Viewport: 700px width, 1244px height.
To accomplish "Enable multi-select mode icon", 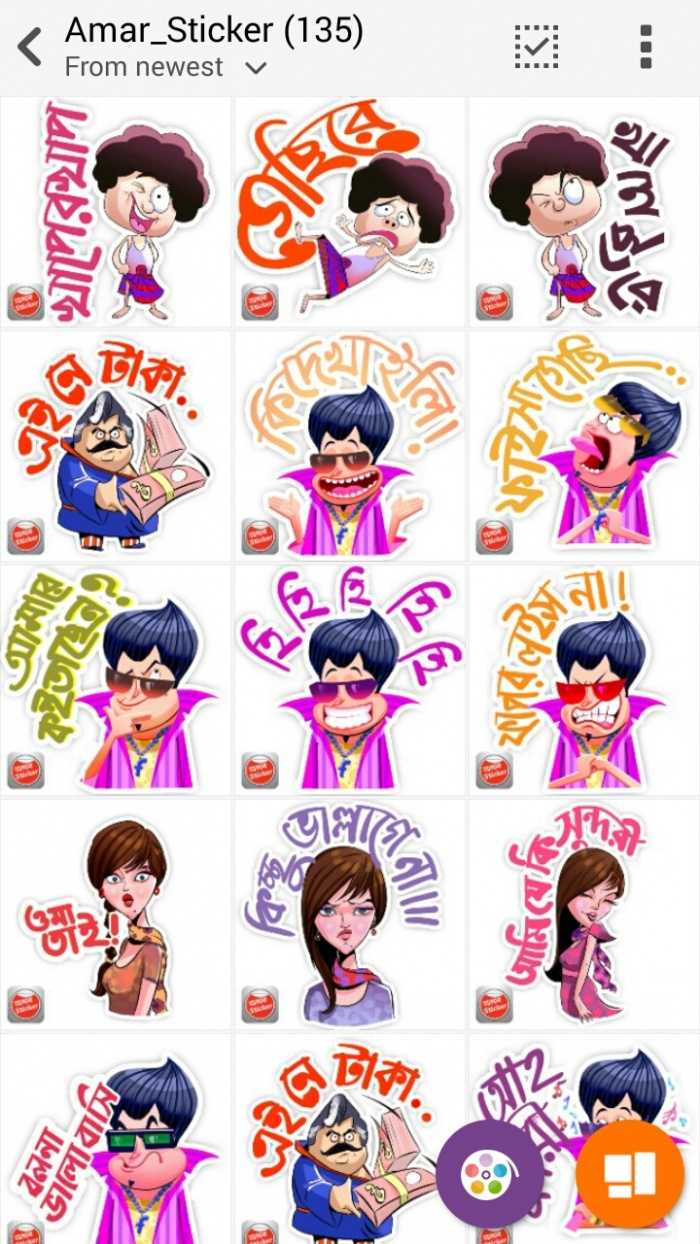I will pyautogui.click(x=537, y=46).
